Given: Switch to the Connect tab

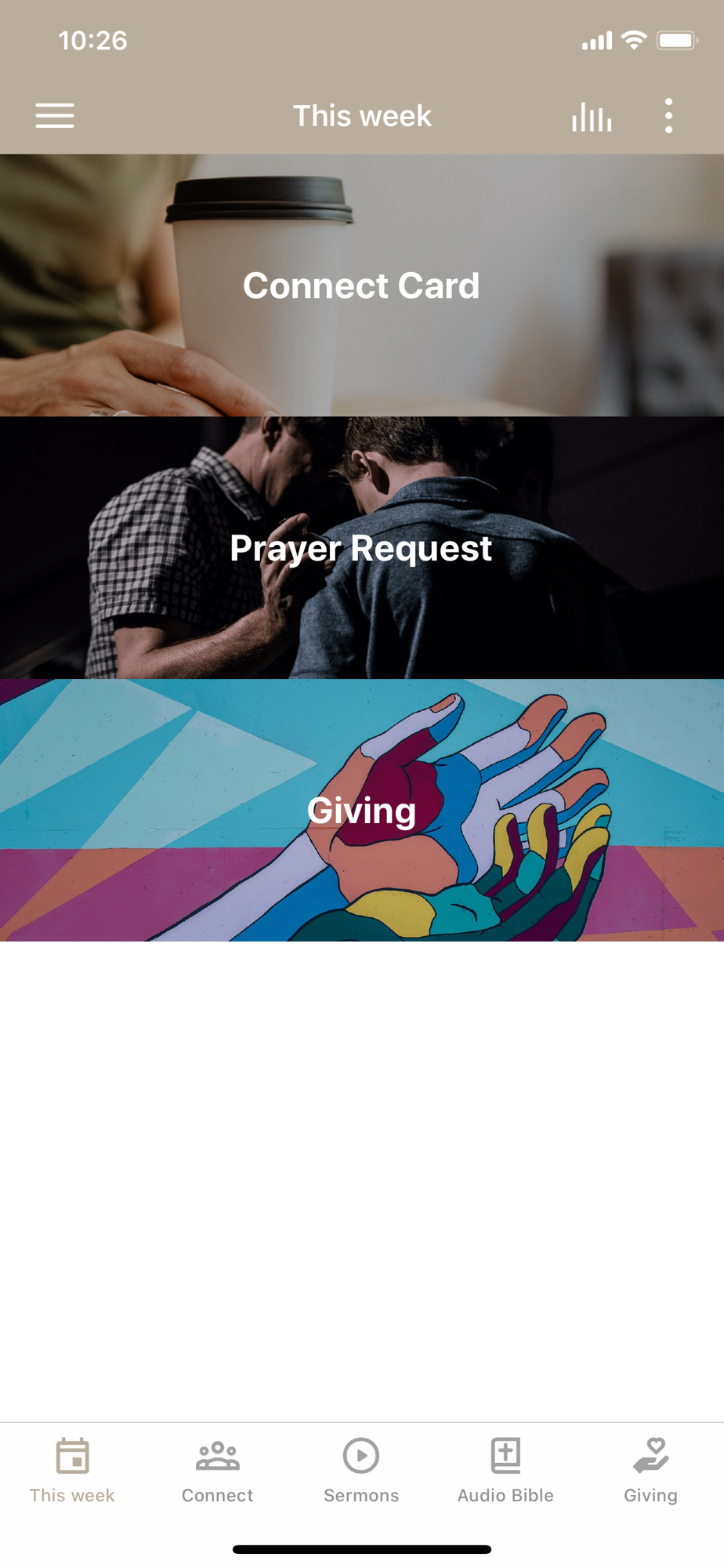Looking at the screenshot, I should click(x=217, y=1471).
